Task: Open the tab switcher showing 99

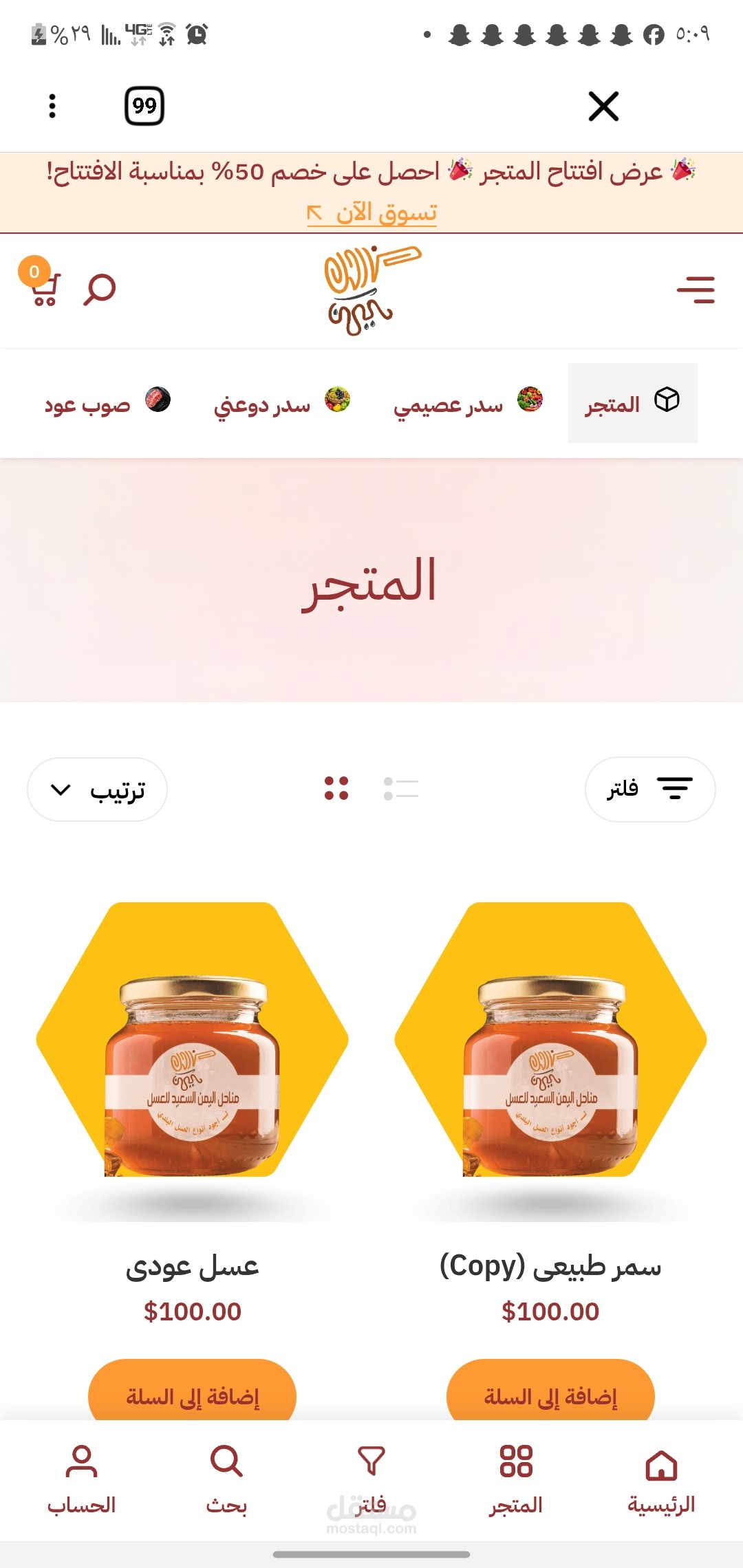Action: [144, 107]
